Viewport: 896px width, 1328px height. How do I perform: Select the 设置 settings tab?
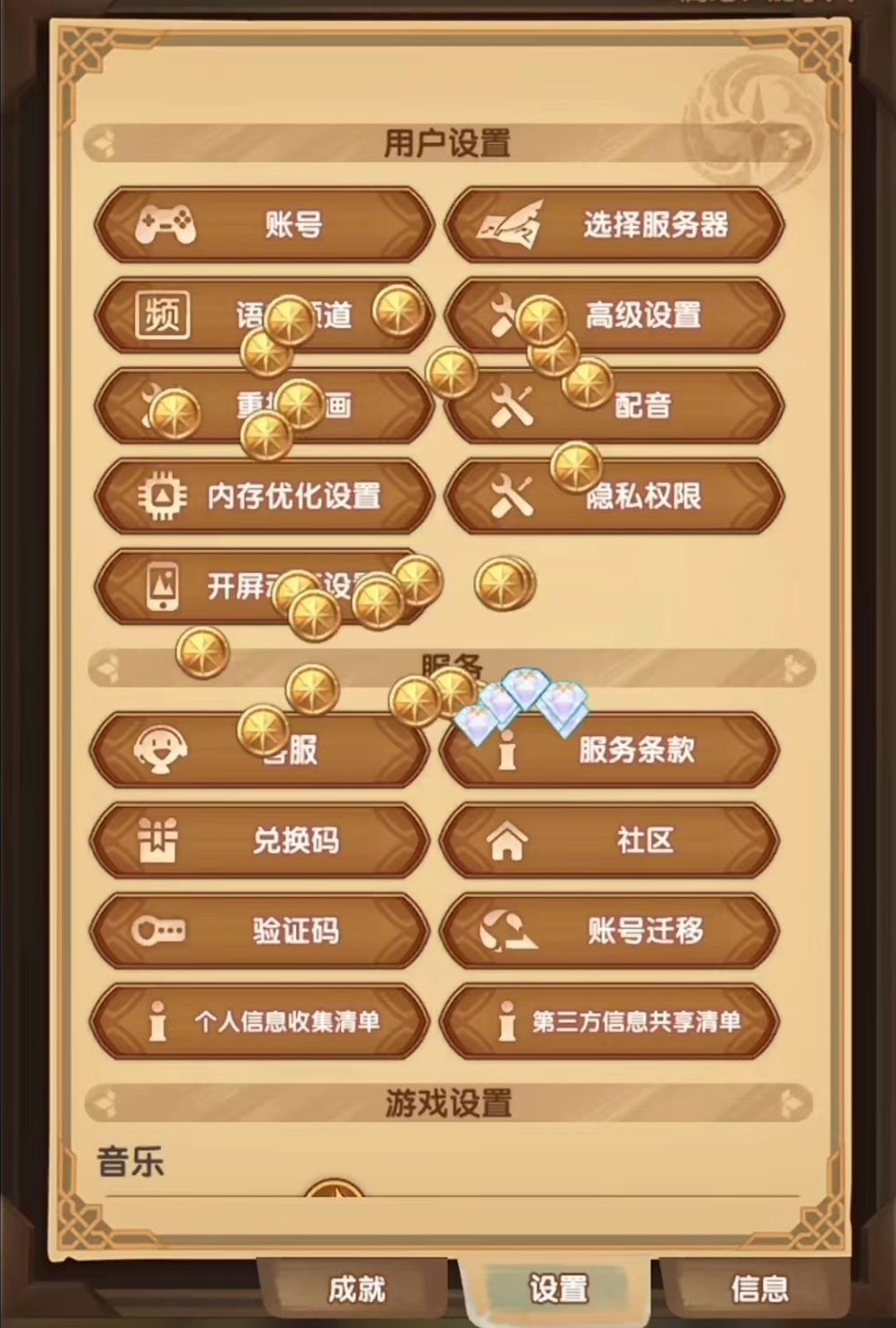tap(557, 1288)
